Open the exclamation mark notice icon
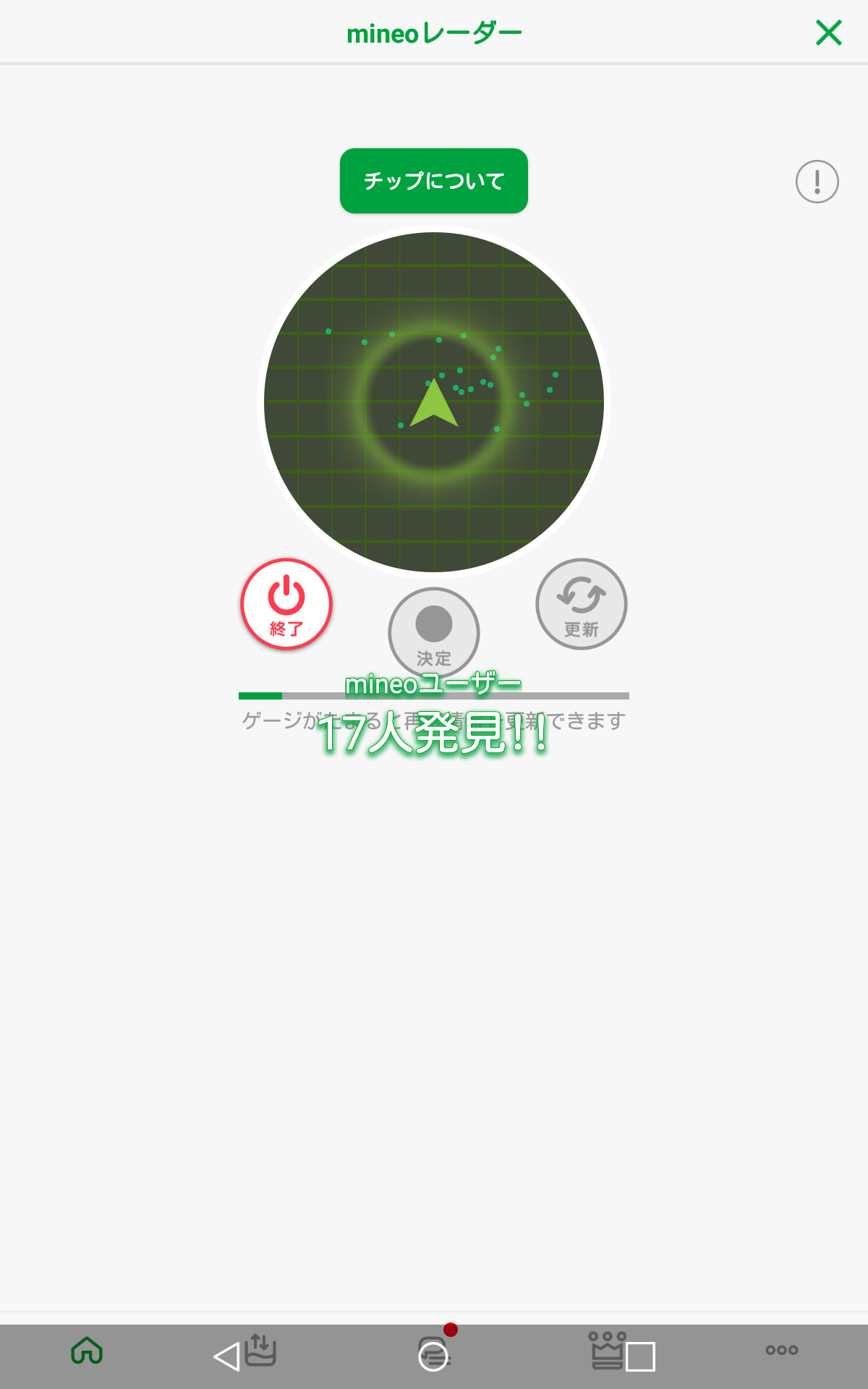Screen dimensions: 868x1389 (x=817, y=182)
